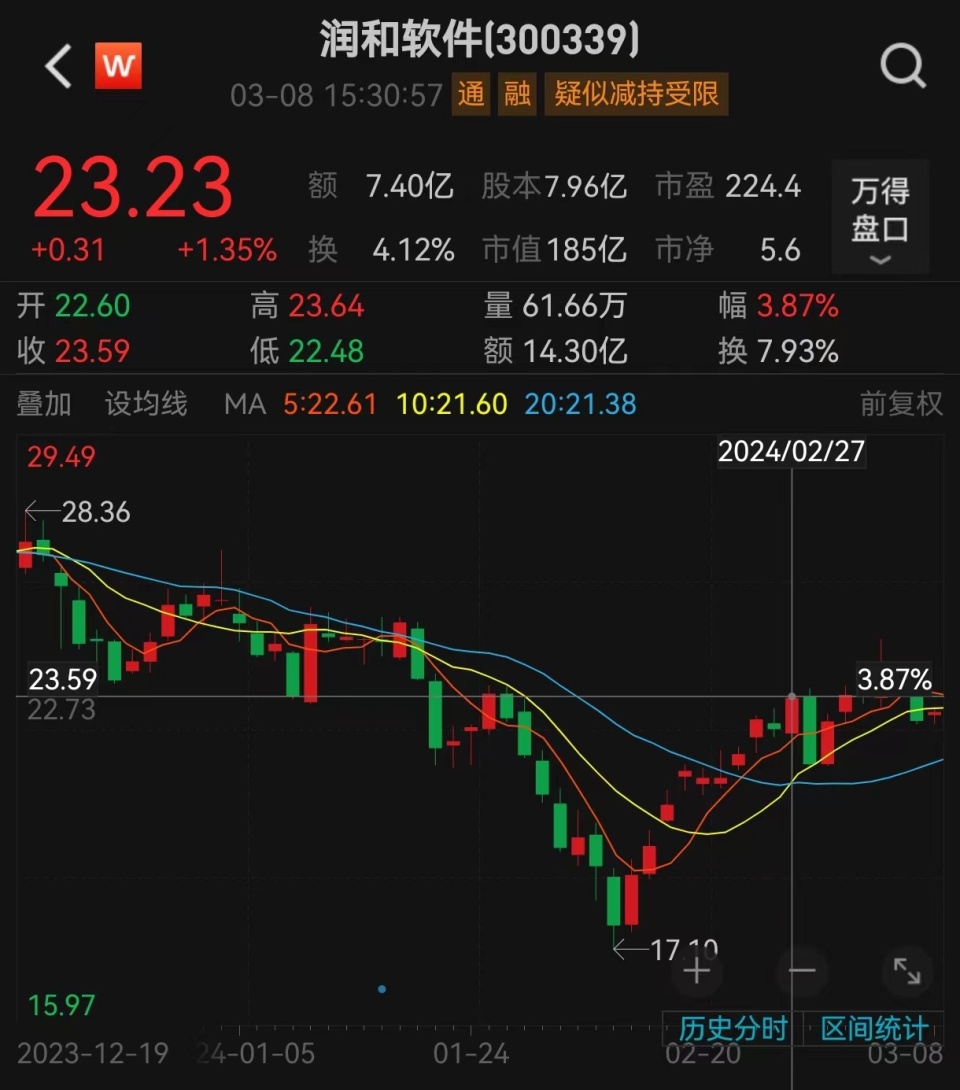Toggle 前复权 price adjustment mode
This screenshot has height=1090, width=960.
[x=899, y=404]
